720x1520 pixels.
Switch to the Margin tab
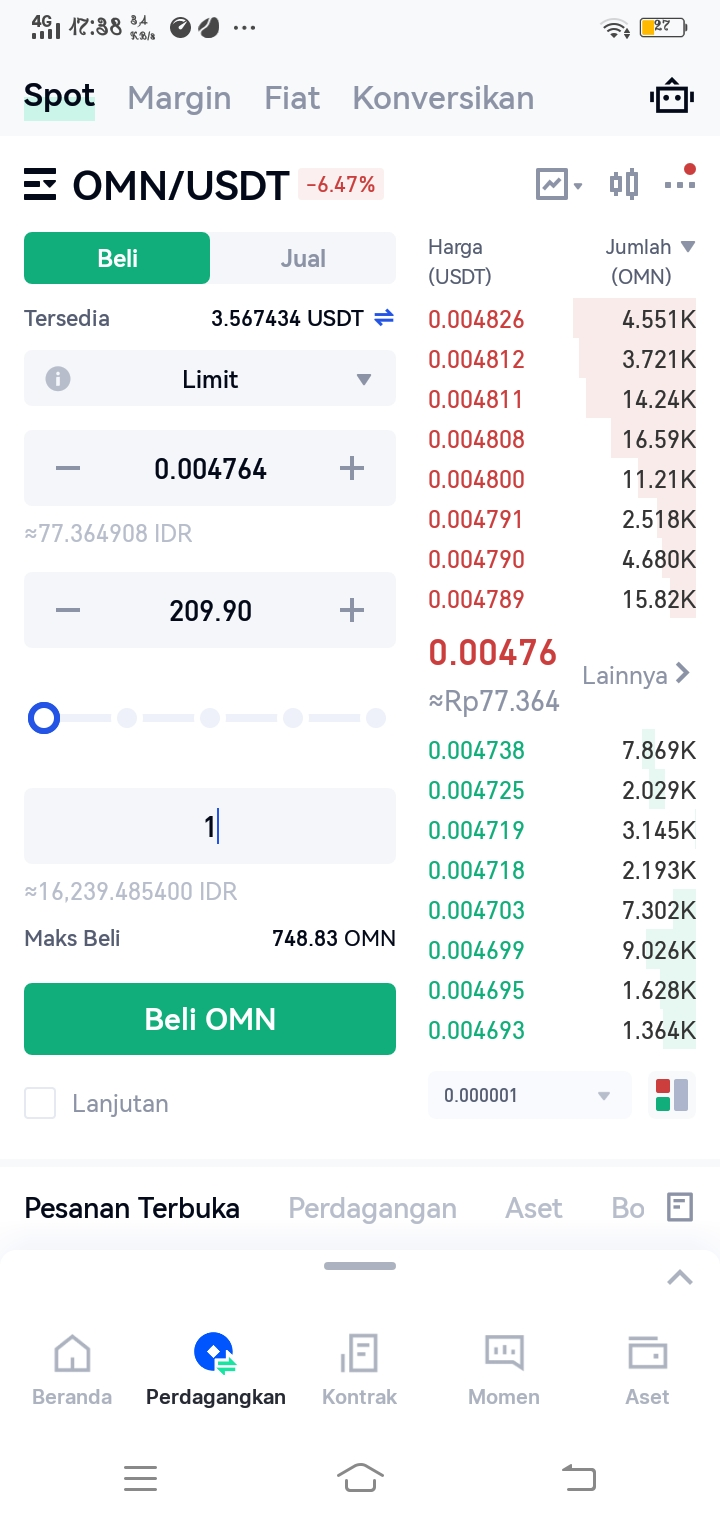(179, 98)
